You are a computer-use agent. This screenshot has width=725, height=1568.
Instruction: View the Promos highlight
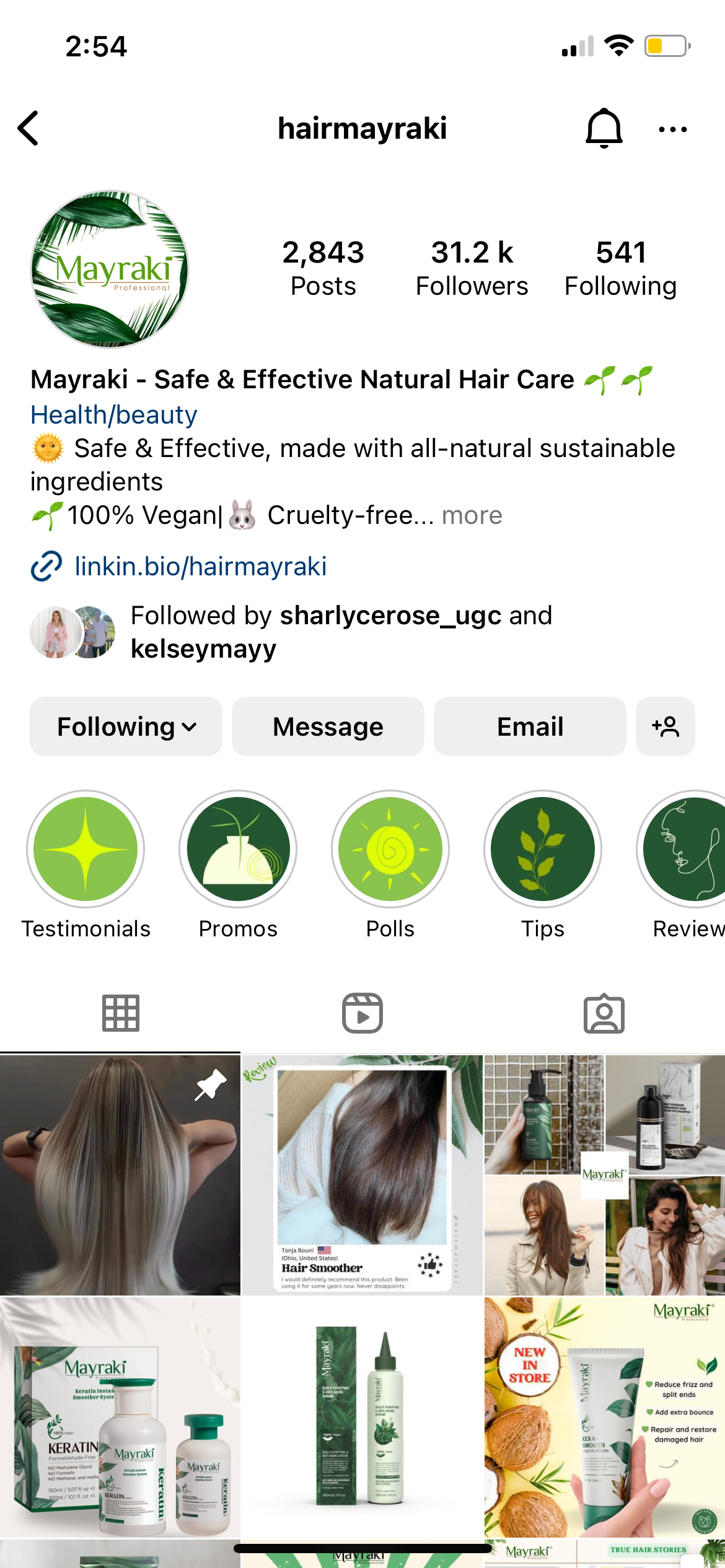[x=238, y=849]
